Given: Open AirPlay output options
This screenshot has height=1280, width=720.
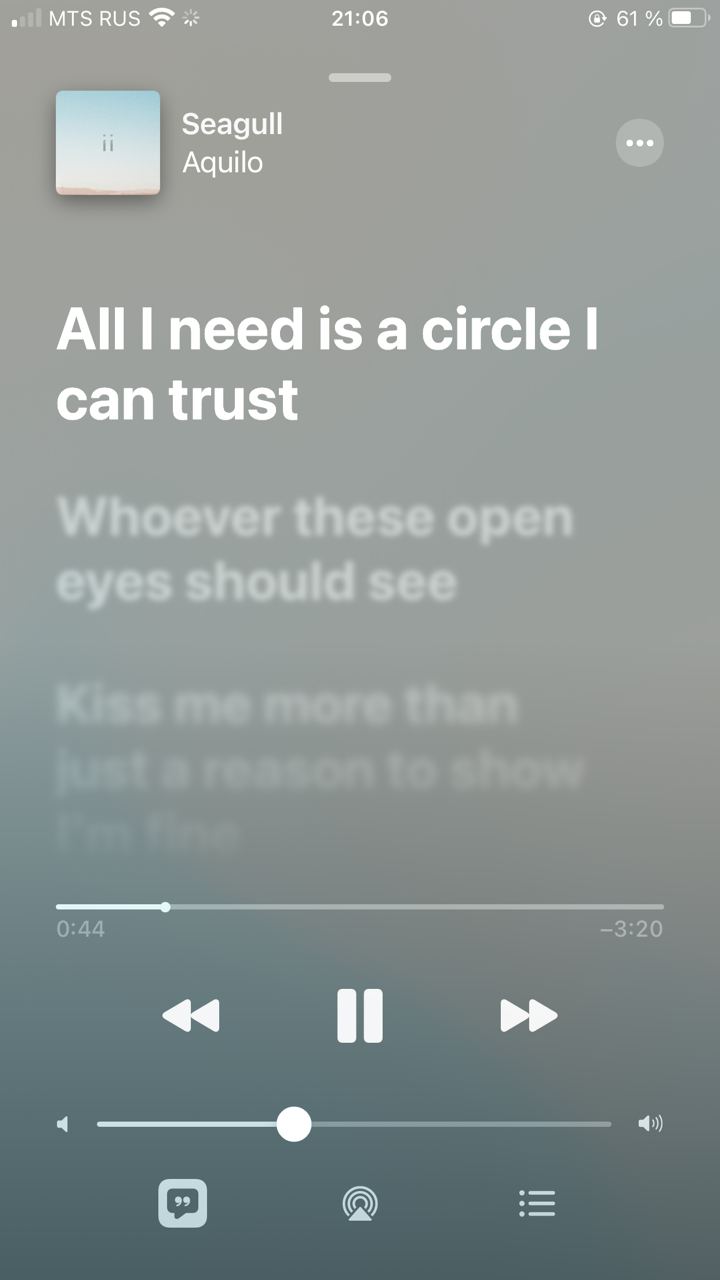Looking at the screenshot, I should (360, 1203).
